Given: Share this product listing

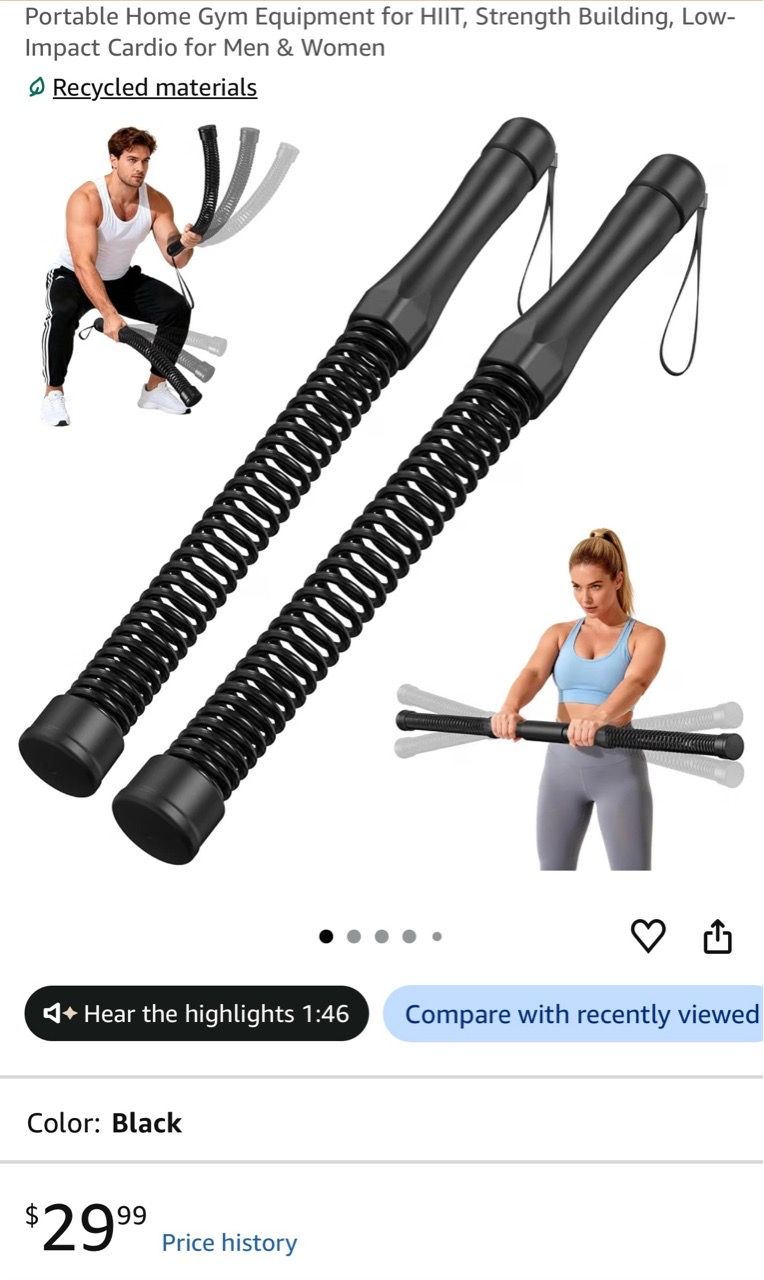Looking at the screenshot, I should 718,936.
